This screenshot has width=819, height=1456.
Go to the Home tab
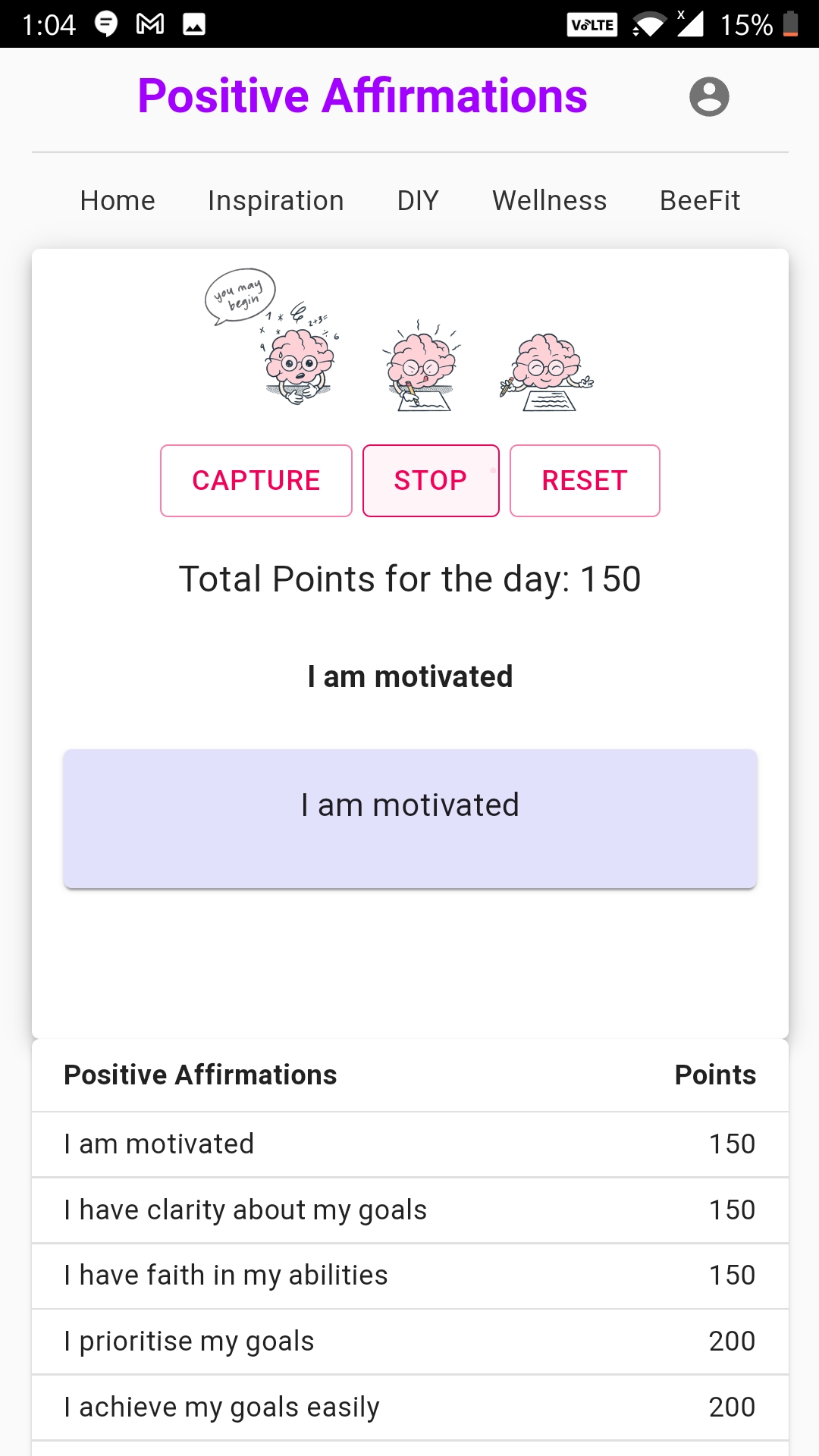(x=118, y=201)
